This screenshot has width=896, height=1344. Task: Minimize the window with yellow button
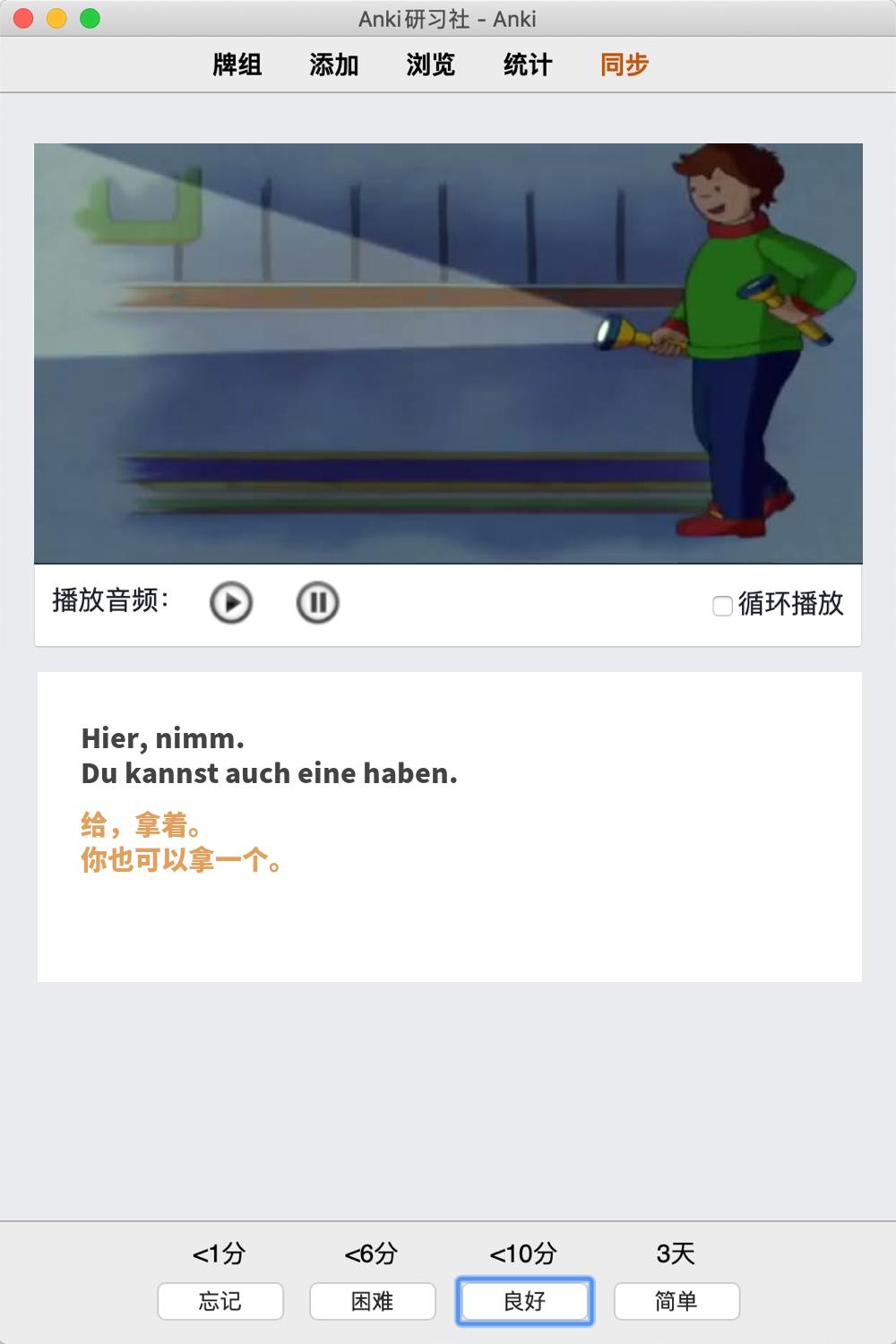point(56,18)
